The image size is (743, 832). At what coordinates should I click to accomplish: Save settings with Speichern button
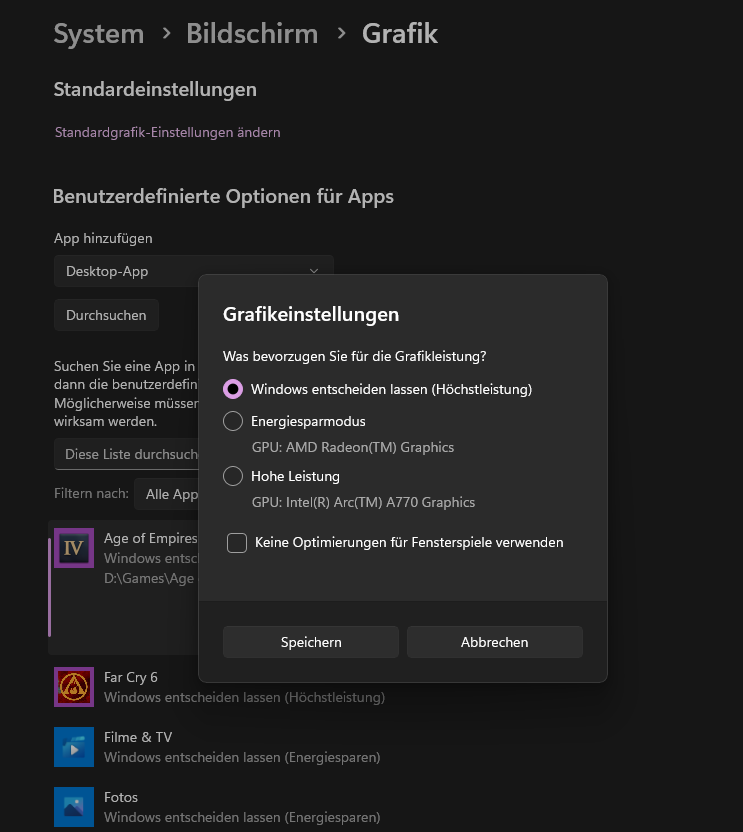point(311,642)
